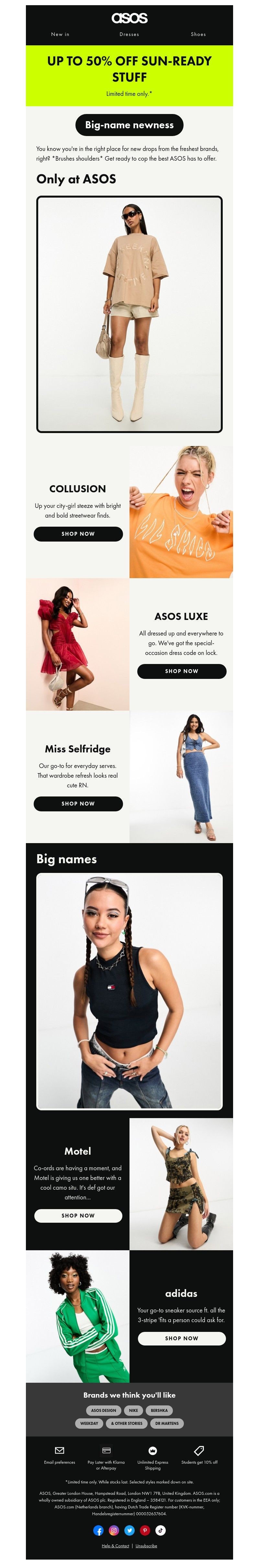
Task: Select the ASOS DESIGN brand chip
Action: [103, 1410]
